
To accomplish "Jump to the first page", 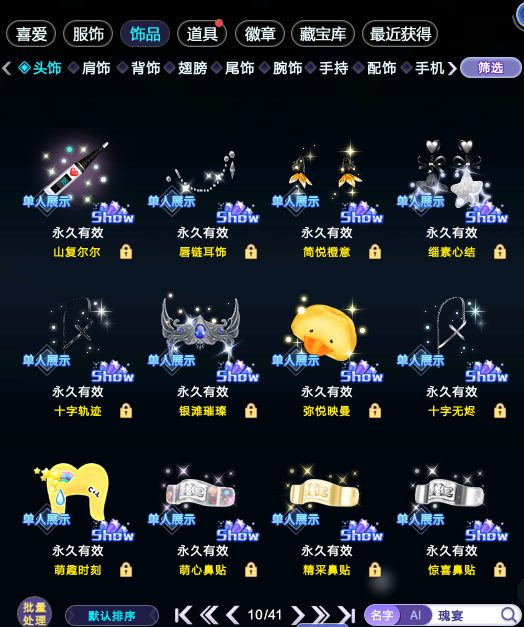I will pyautogui.click(x=183, y=615).
